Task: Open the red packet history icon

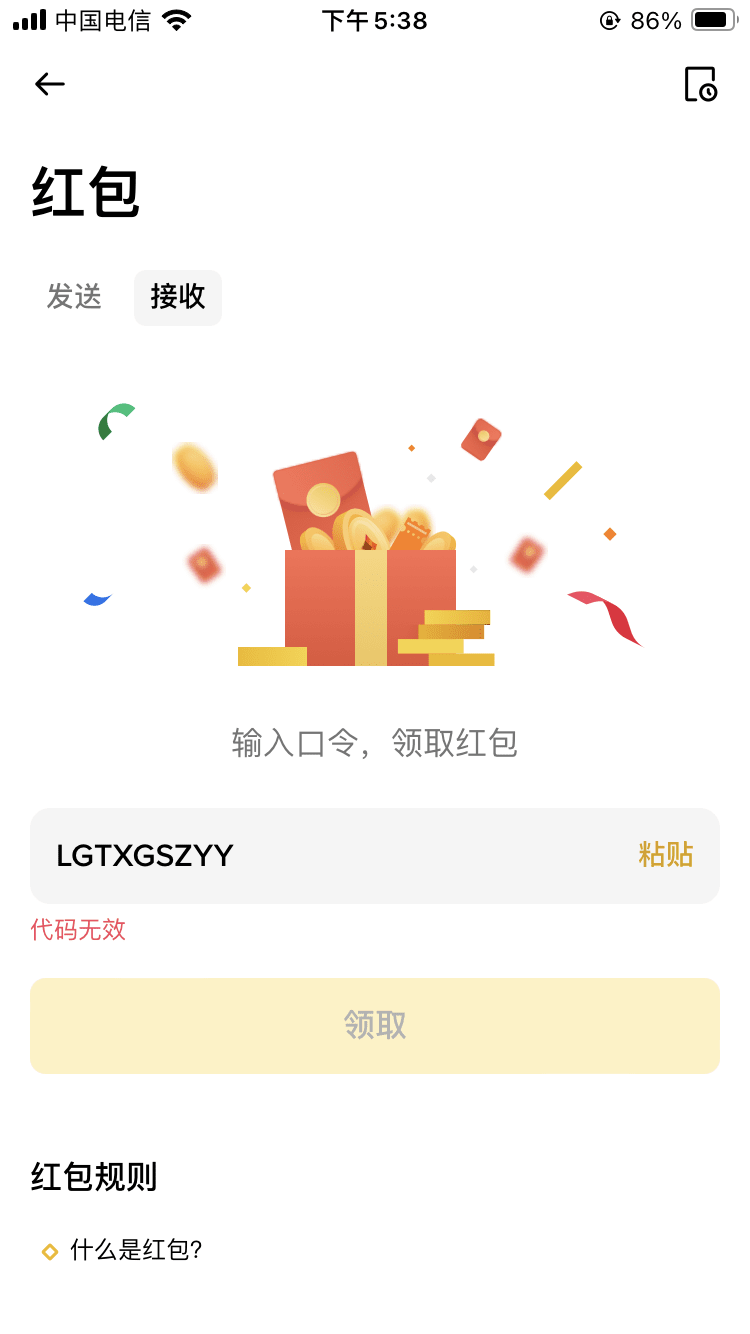Action: [700, 84]
